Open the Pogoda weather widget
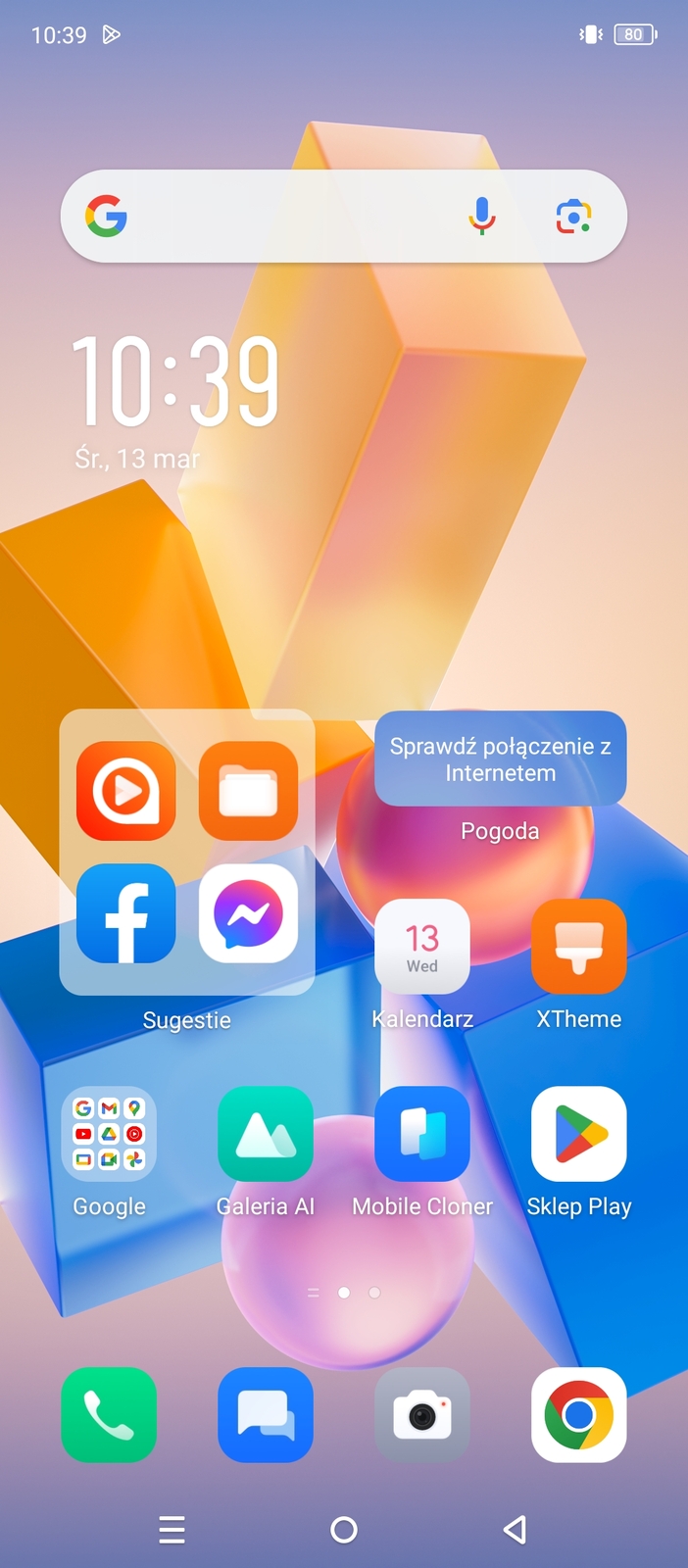688x1568 pixels. click(x=500, y=759)
